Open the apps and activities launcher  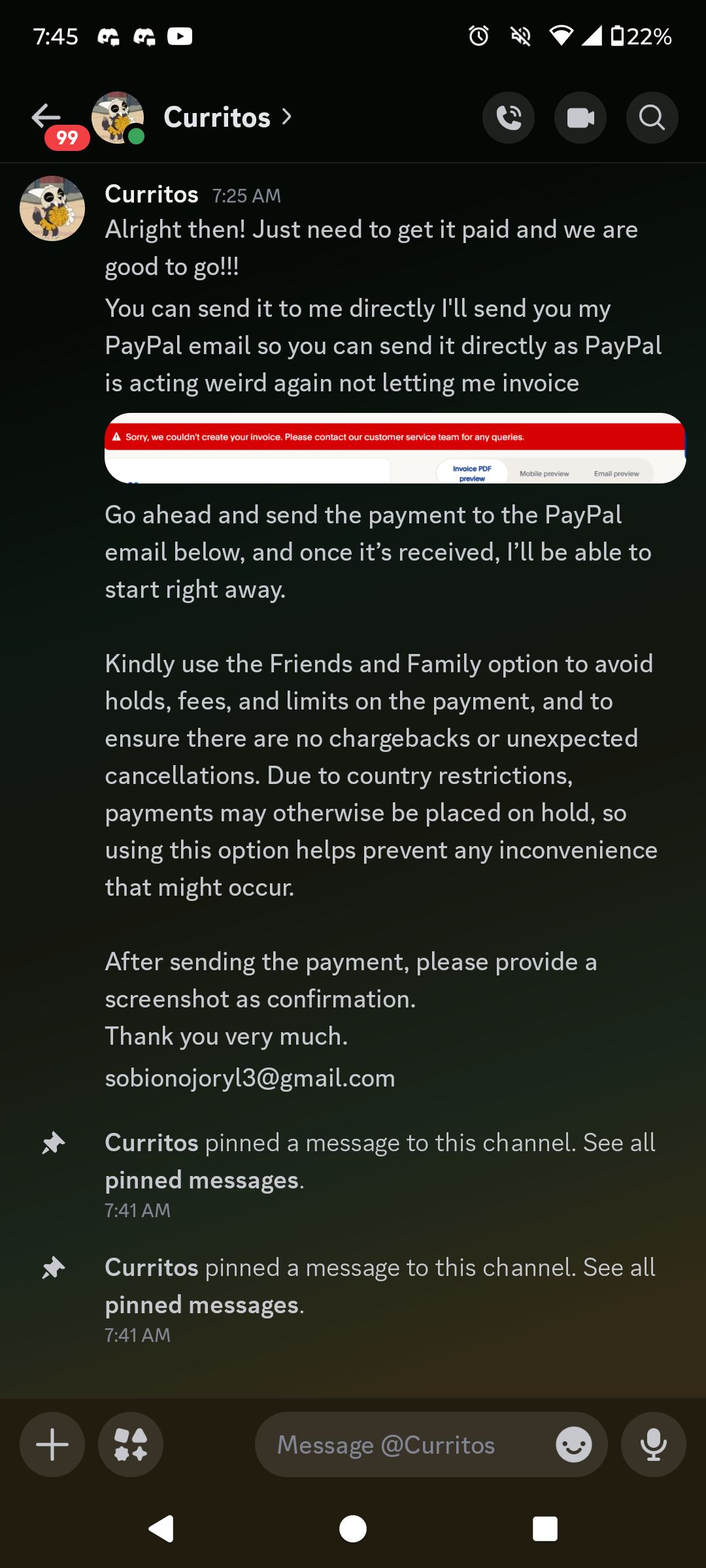point(131,1445)
